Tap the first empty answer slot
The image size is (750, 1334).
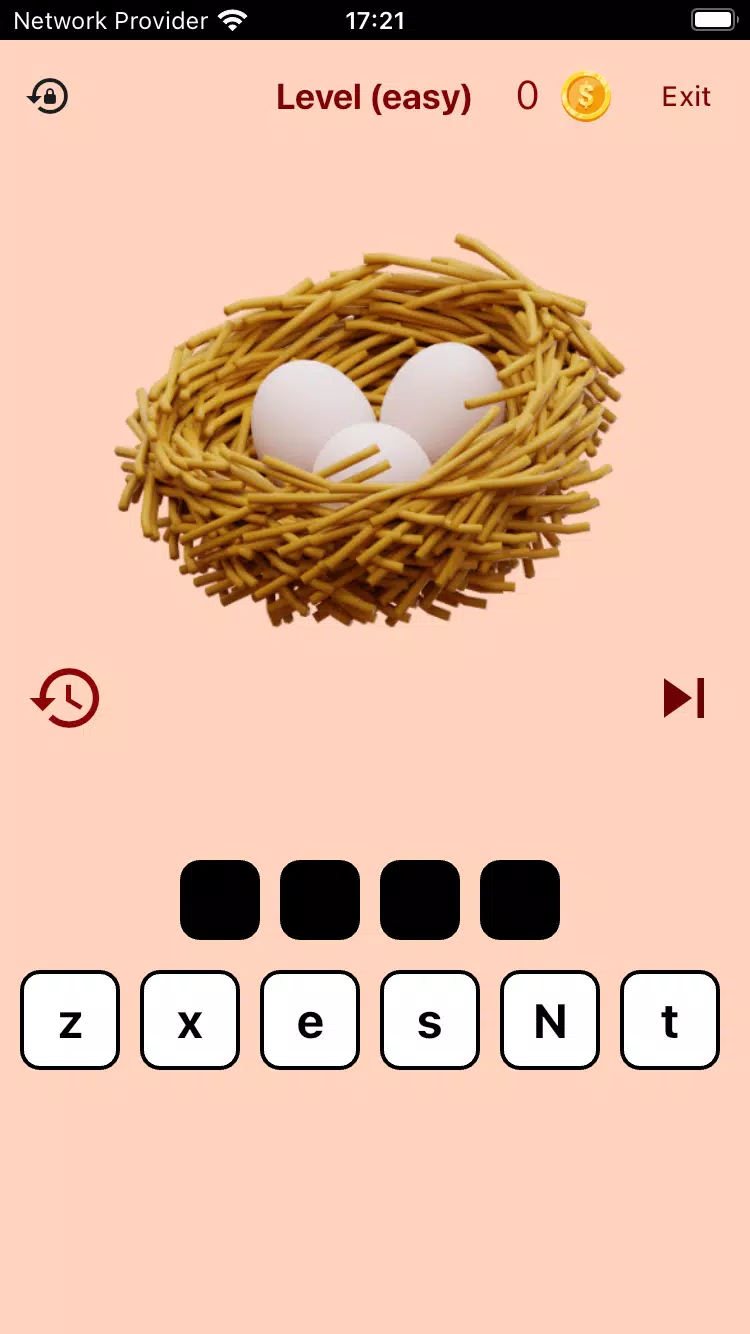[220, 900]
